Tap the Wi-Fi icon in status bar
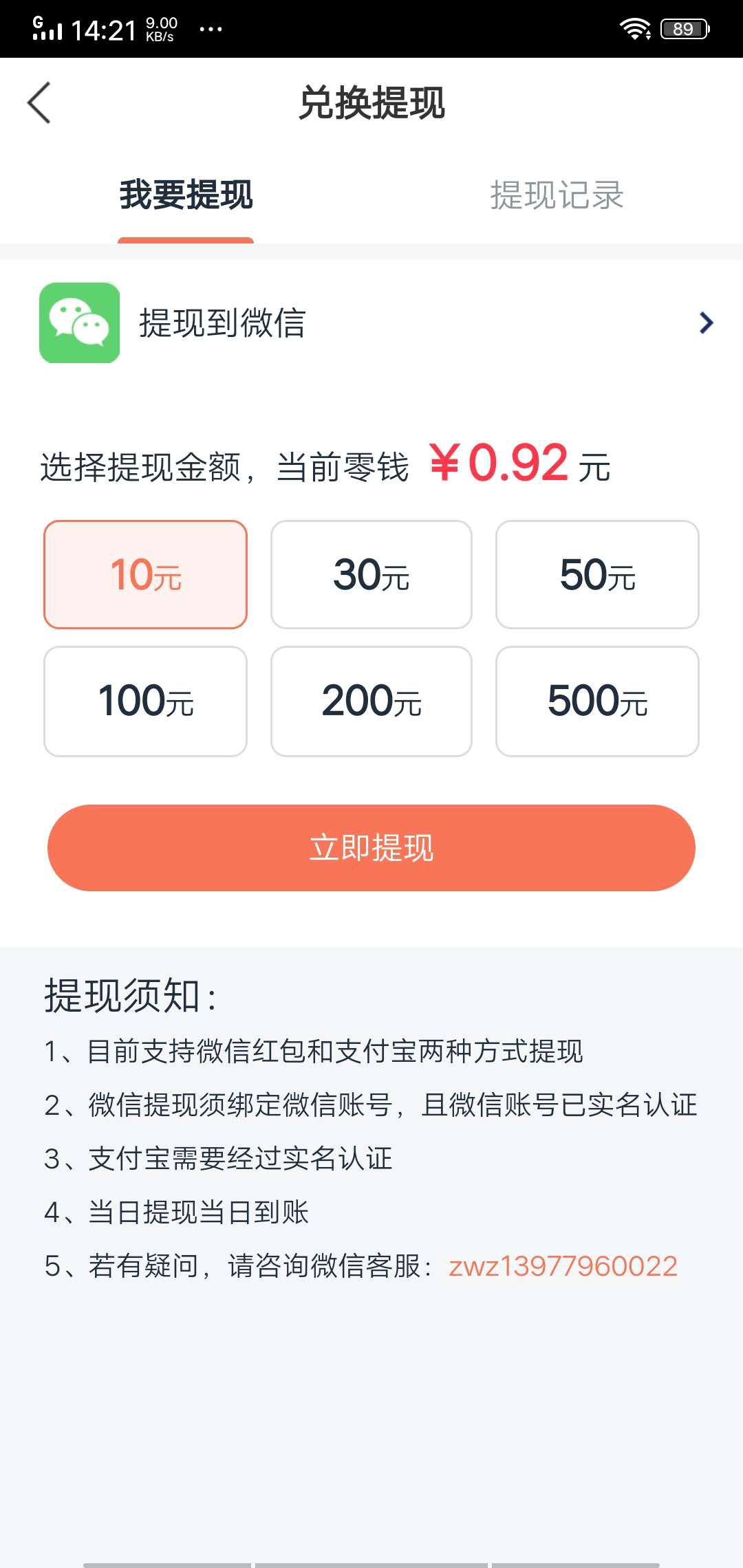 634,28
